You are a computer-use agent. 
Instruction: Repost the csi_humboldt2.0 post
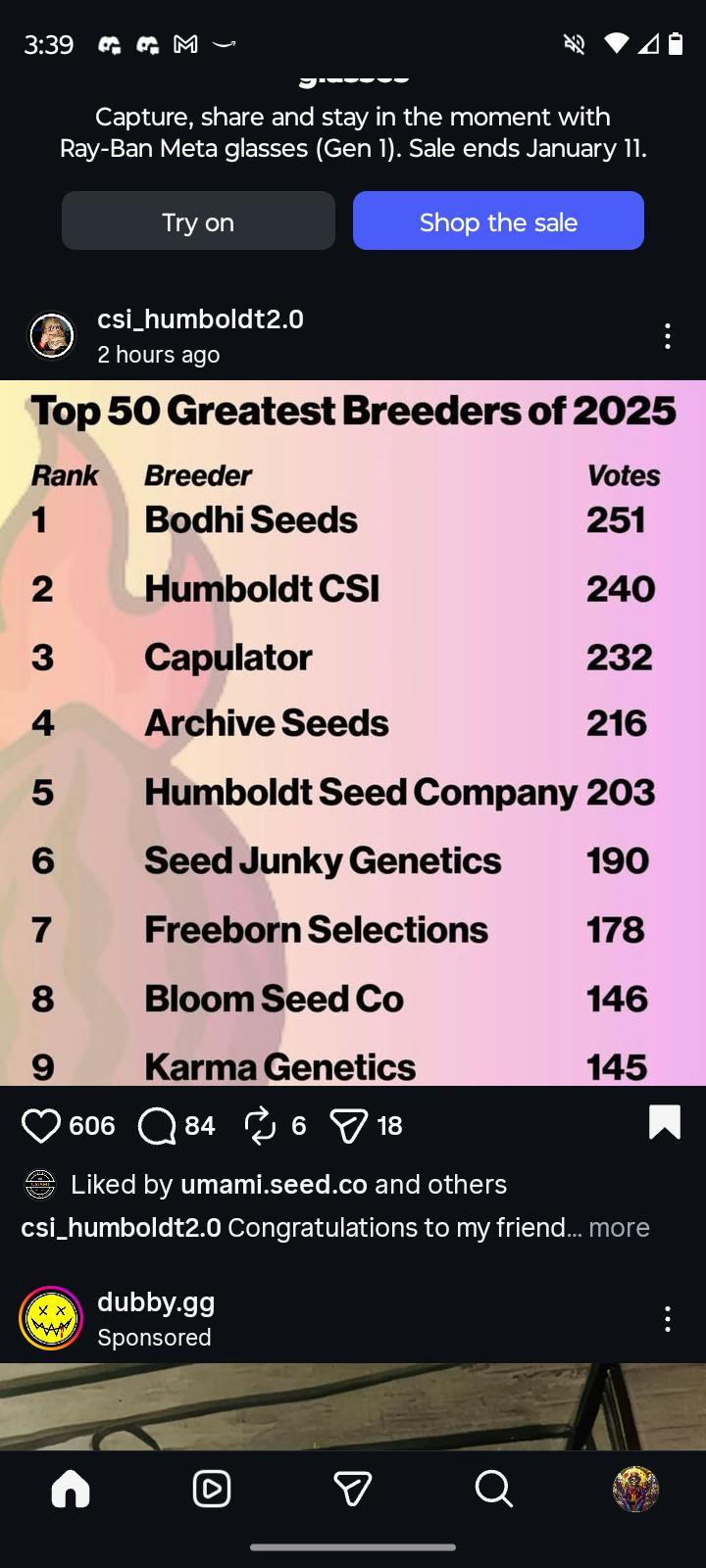(x=260, y=1126)
